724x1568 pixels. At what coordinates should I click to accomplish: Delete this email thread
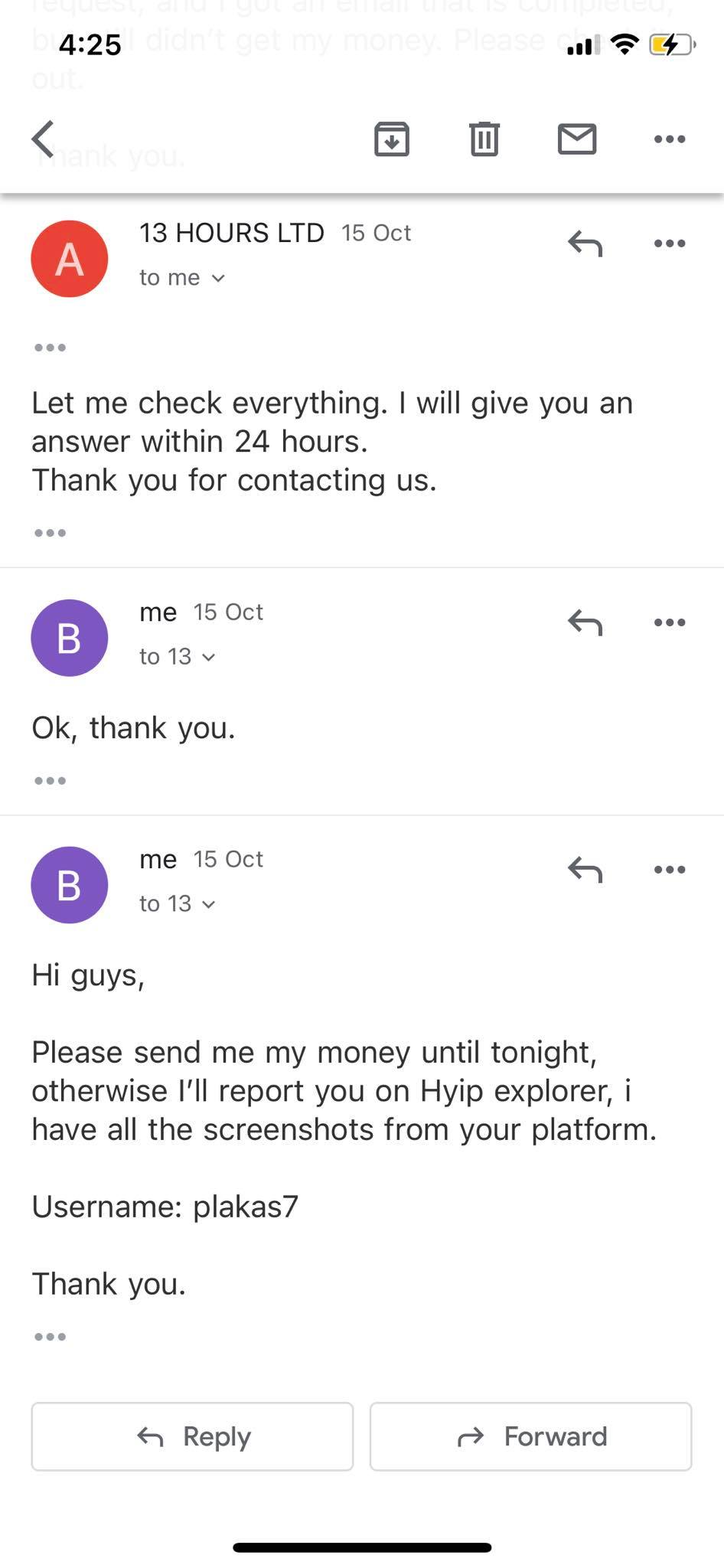point(484,139)
